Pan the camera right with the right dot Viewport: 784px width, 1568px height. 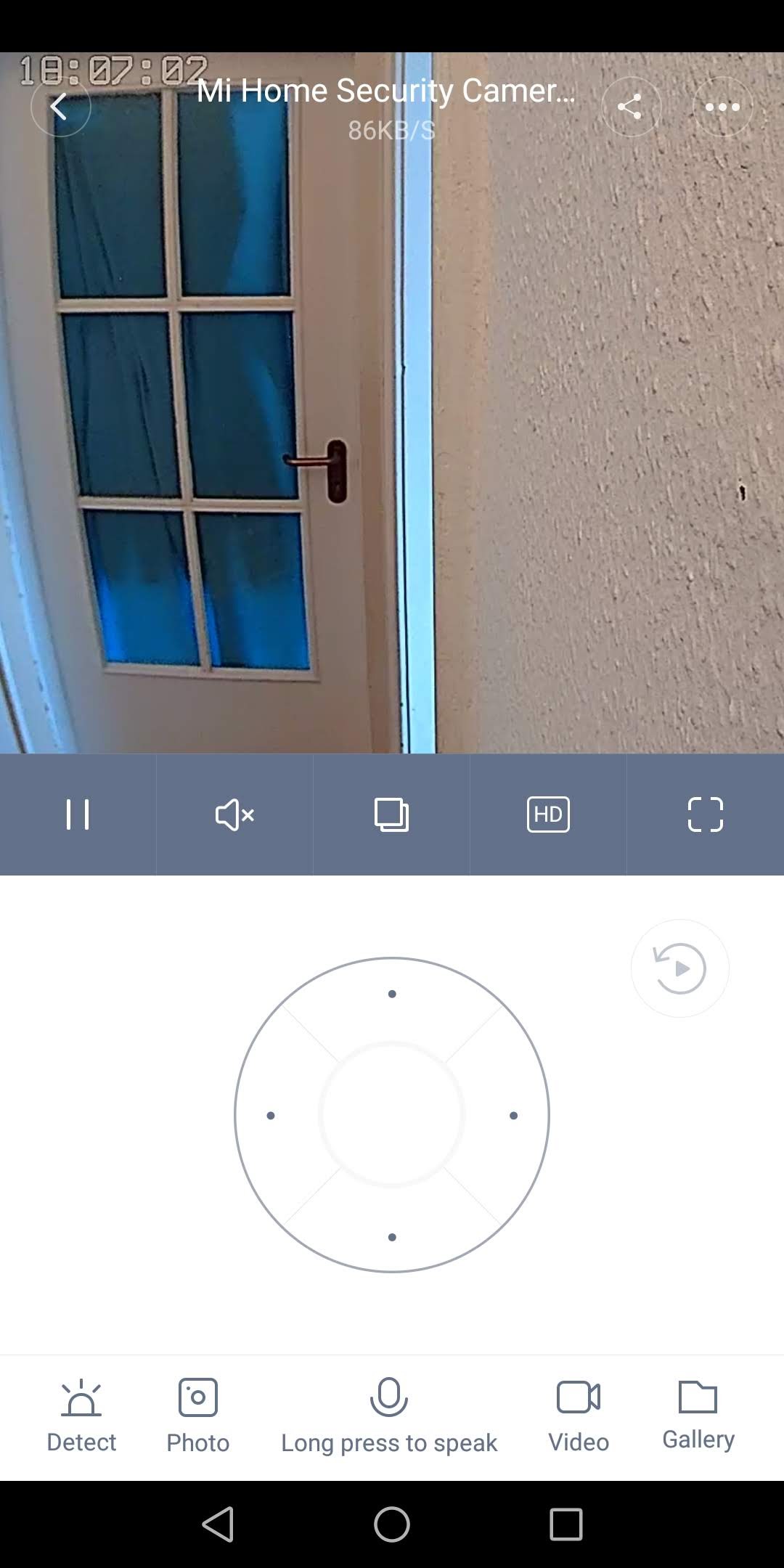pos(513,1116)
